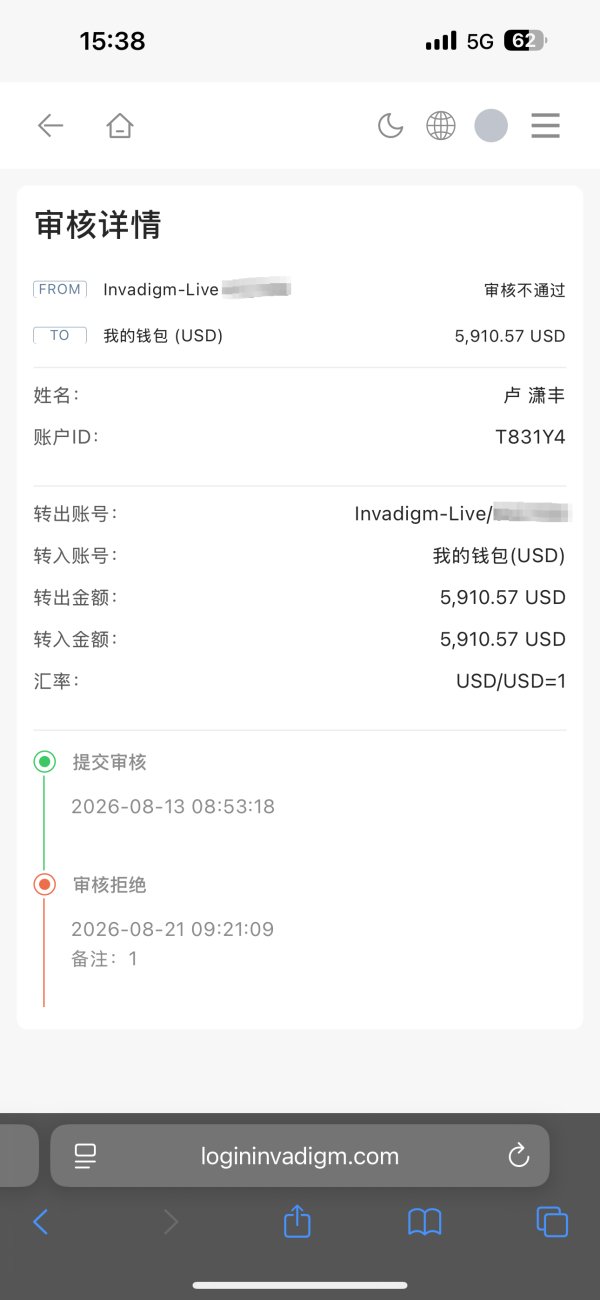Tap the page's back arrow
The width and height of the screenshot is (600, 1300).
pyautogui.click(x=50, y=125)
